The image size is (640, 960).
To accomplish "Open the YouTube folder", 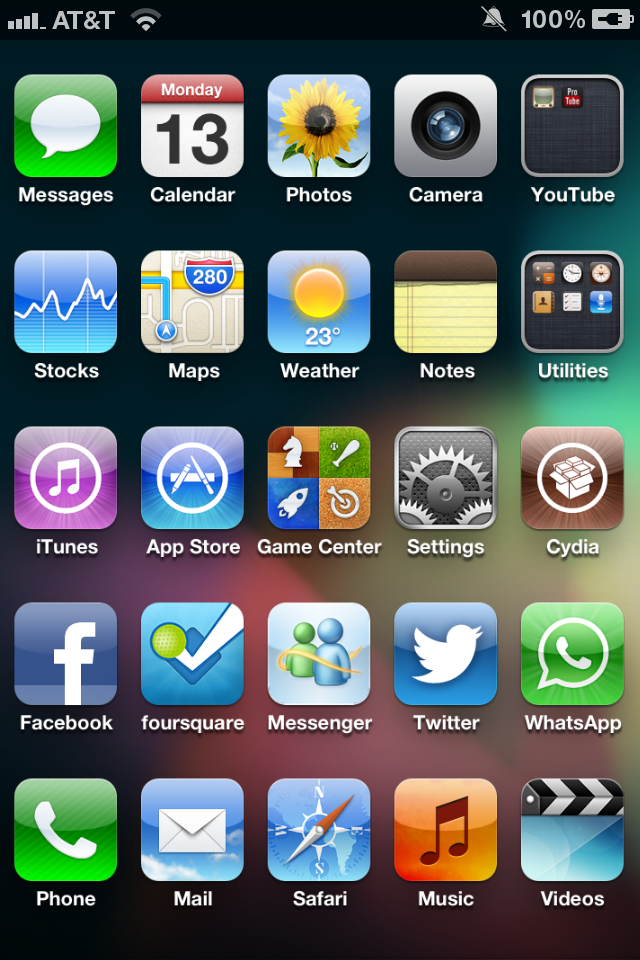I will 572,126.
